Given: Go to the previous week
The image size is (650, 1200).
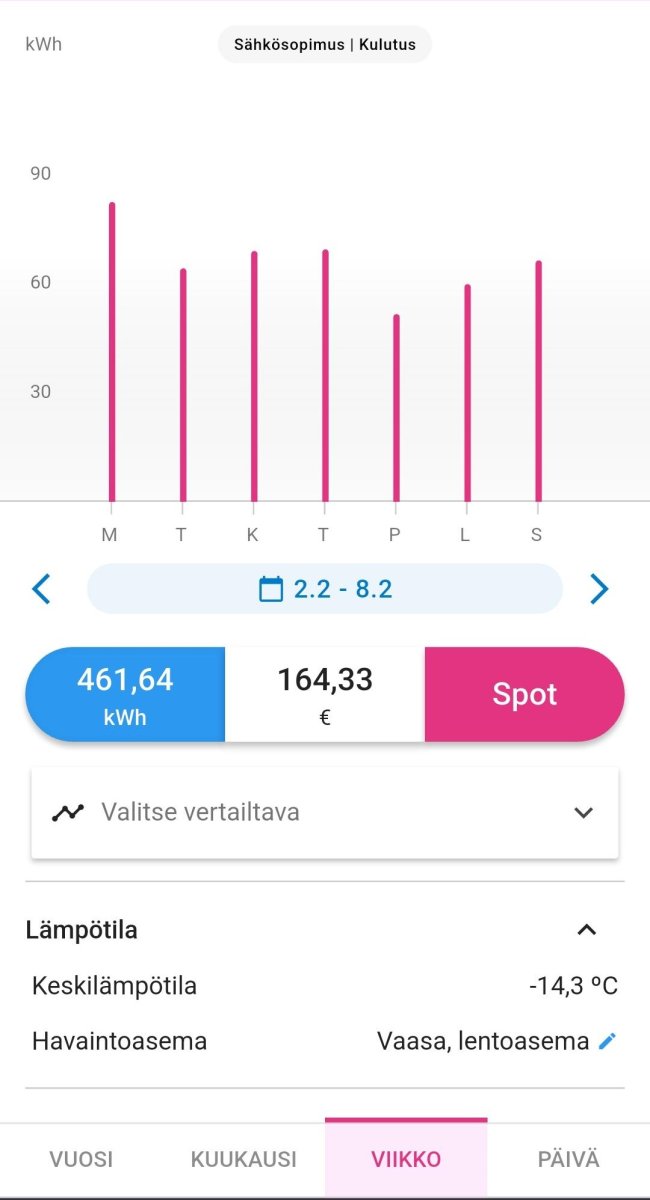Looking at the screenshot, I should (41, 589).
